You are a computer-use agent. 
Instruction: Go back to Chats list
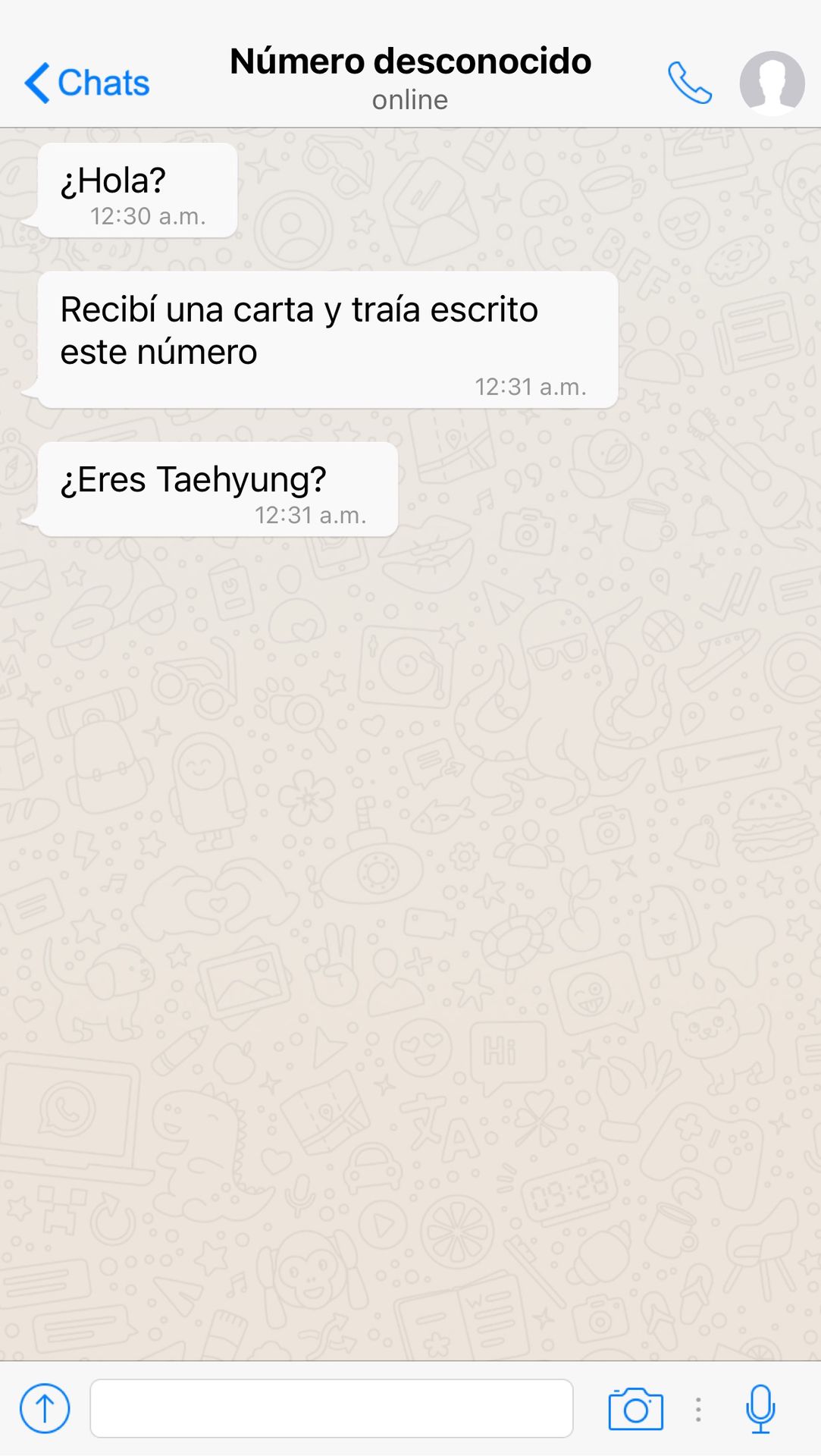[x=86, y=83]
